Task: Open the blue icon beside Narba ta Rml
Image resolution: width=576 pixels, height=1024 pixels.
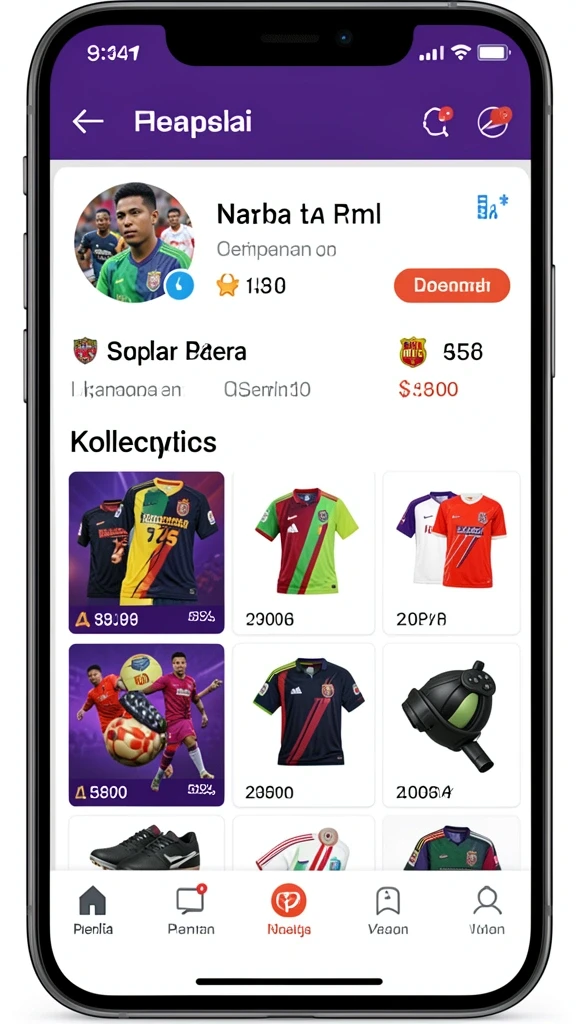Action: (x=492, y=206)
